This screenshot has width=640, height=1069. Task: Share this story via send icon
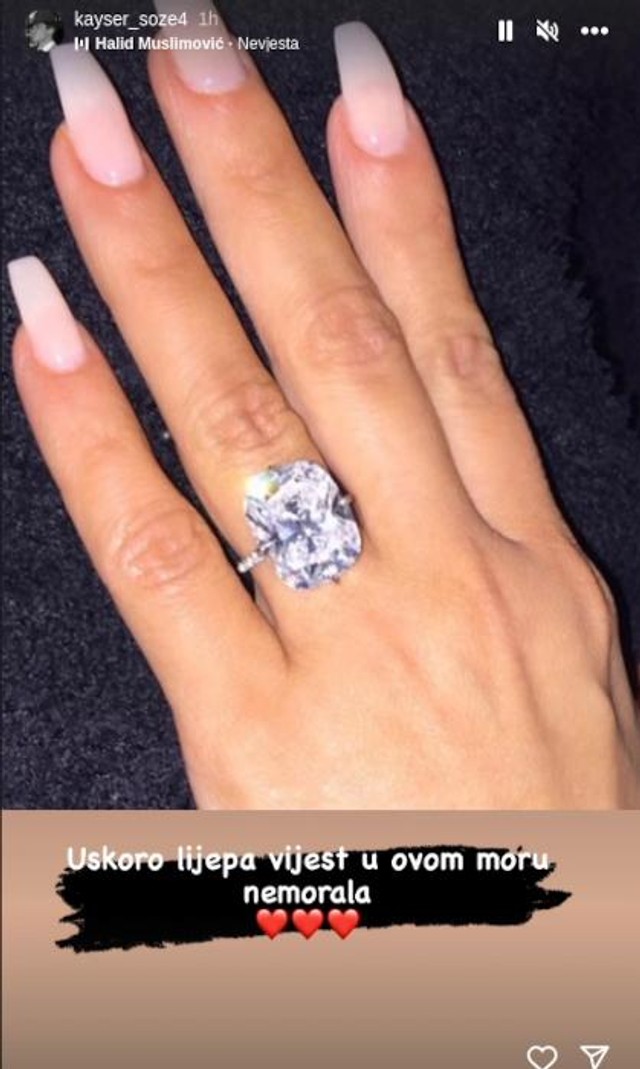[595, 1056]
